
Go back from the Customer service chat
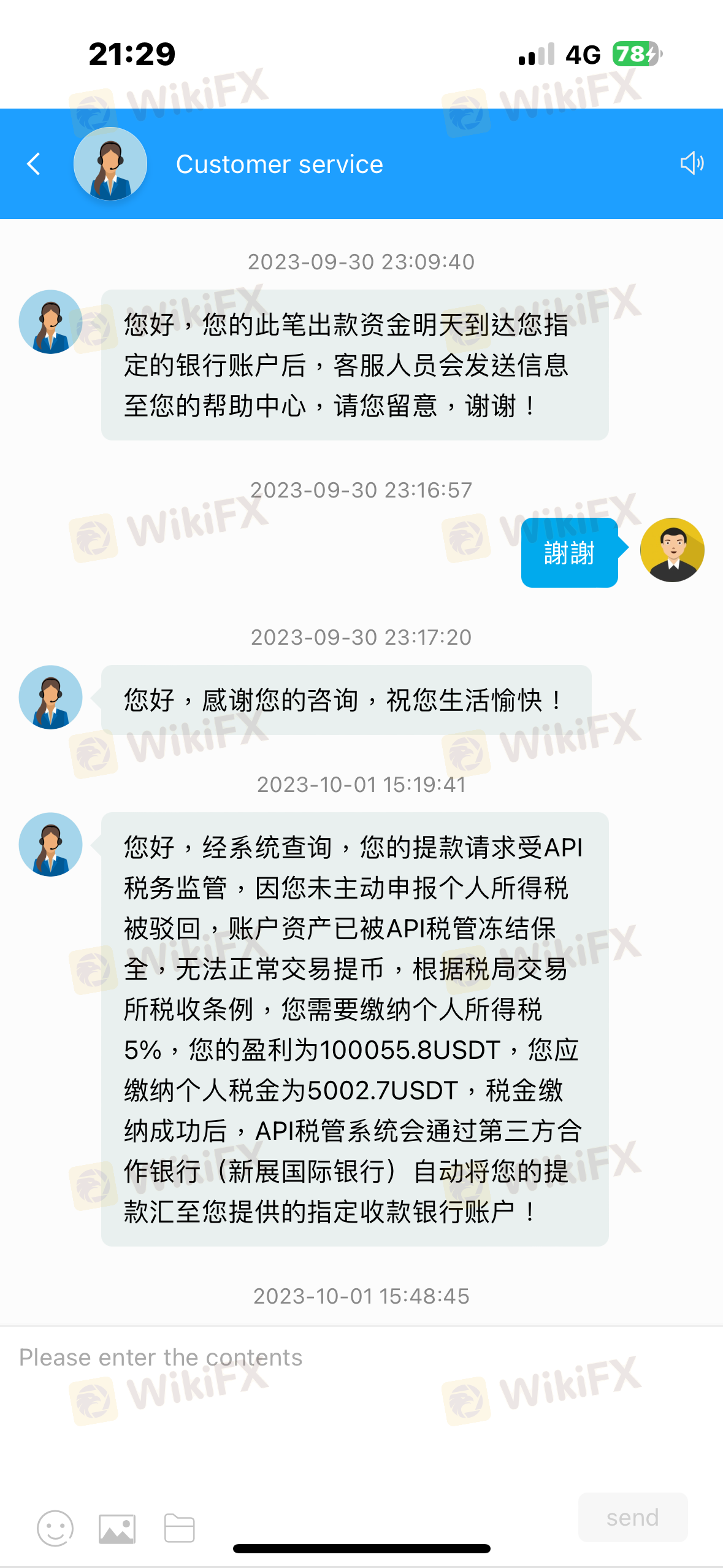tap(34, 164)
